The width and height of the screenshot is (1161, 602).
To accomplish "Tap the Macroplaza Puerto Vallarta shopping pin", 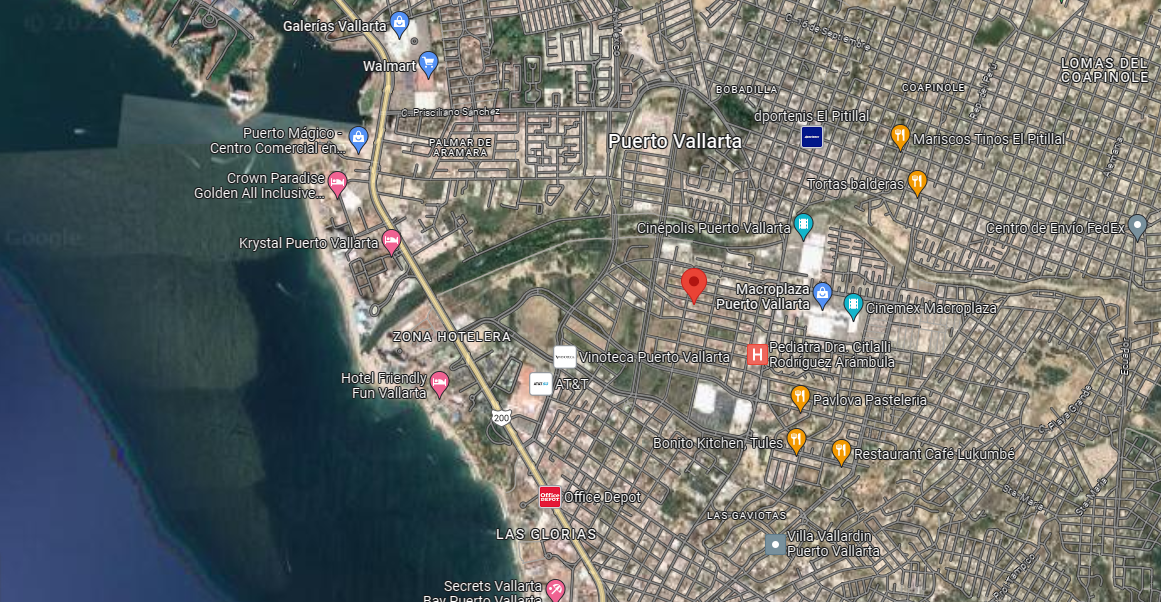I will tap(823, 295).
